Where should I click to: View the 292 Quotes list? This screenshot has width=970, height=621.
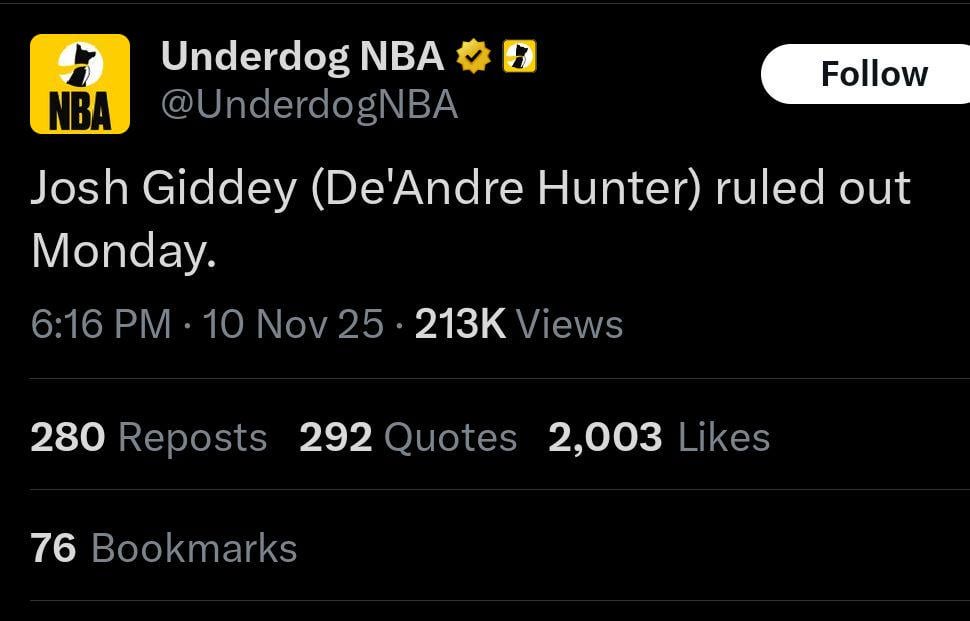(x=408, y=438)
